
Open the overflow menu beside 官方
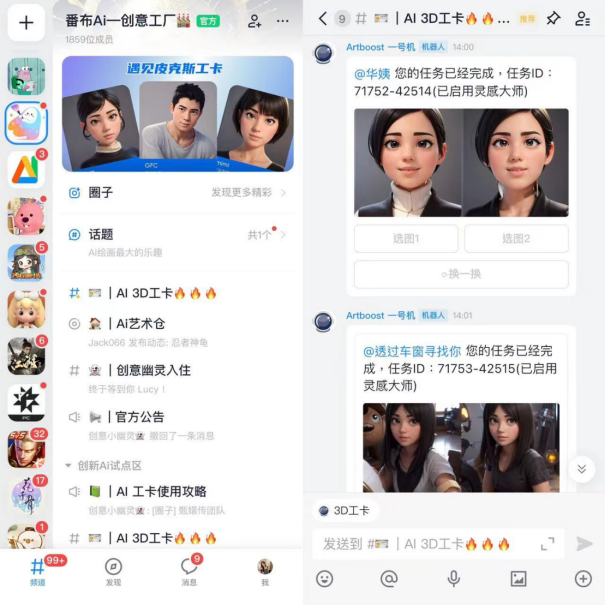(x=283, y=20)
